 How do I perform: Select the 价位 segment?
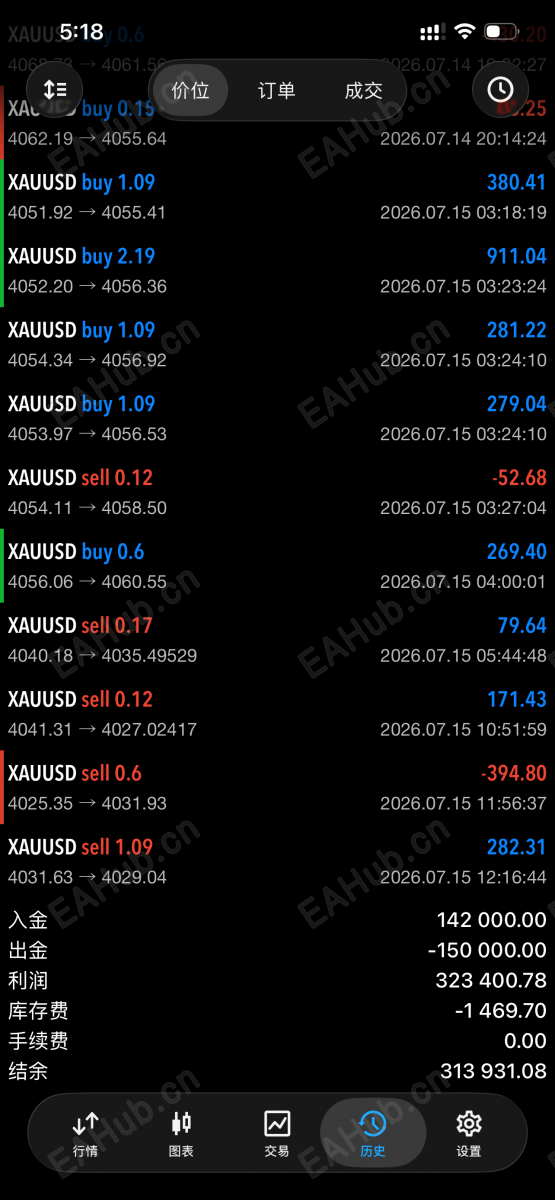pyautogui.click(x=190, y=90)
